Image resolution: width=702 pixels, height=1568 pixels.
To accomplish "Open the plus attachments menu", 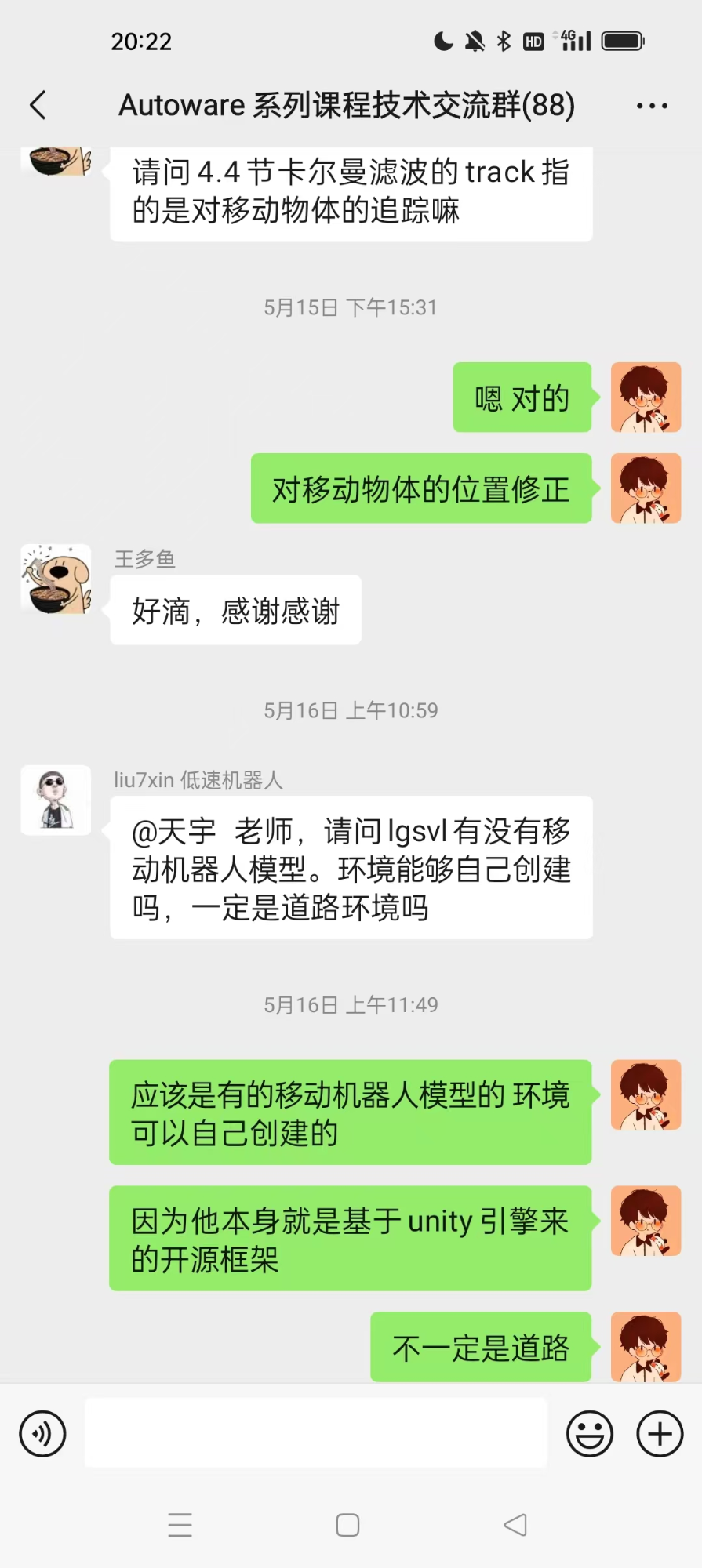I will pos(660,1433).
